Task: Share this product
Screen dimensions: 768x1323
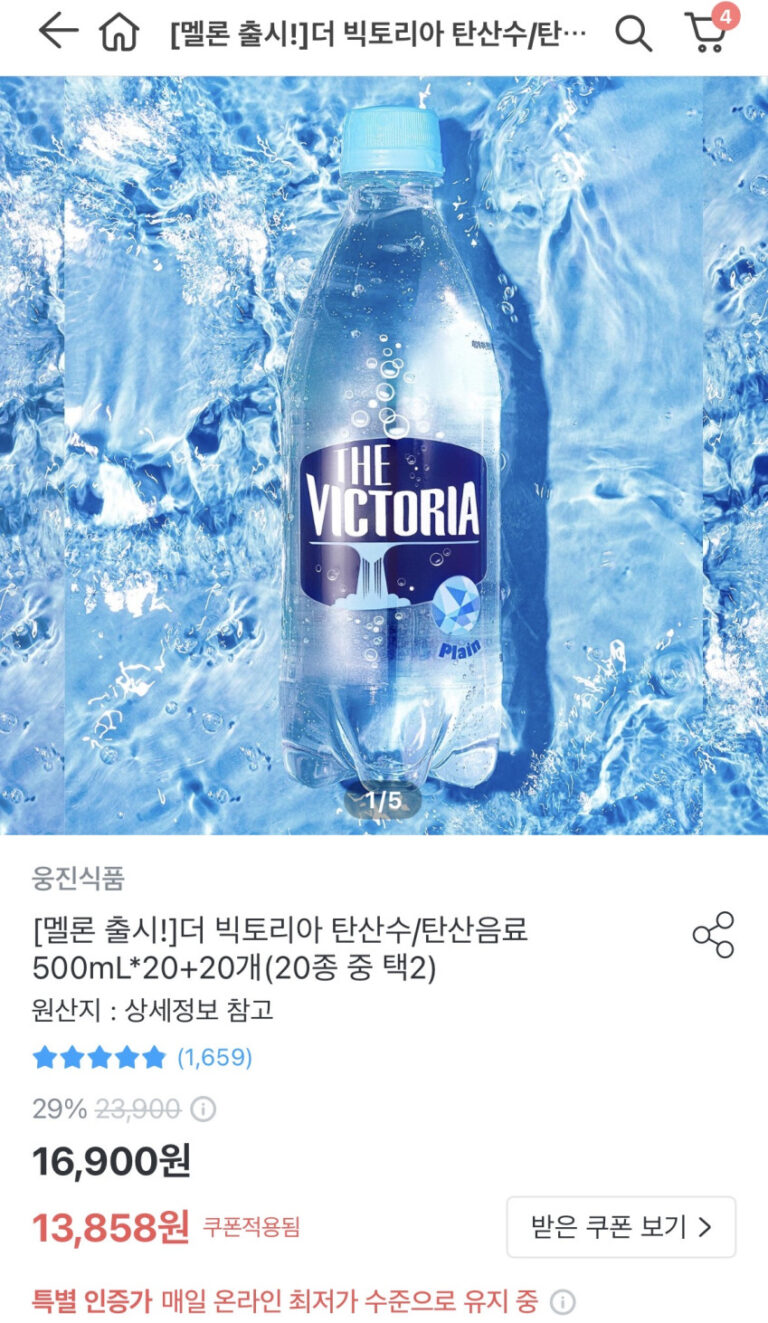Action: (x=713, y=935)
